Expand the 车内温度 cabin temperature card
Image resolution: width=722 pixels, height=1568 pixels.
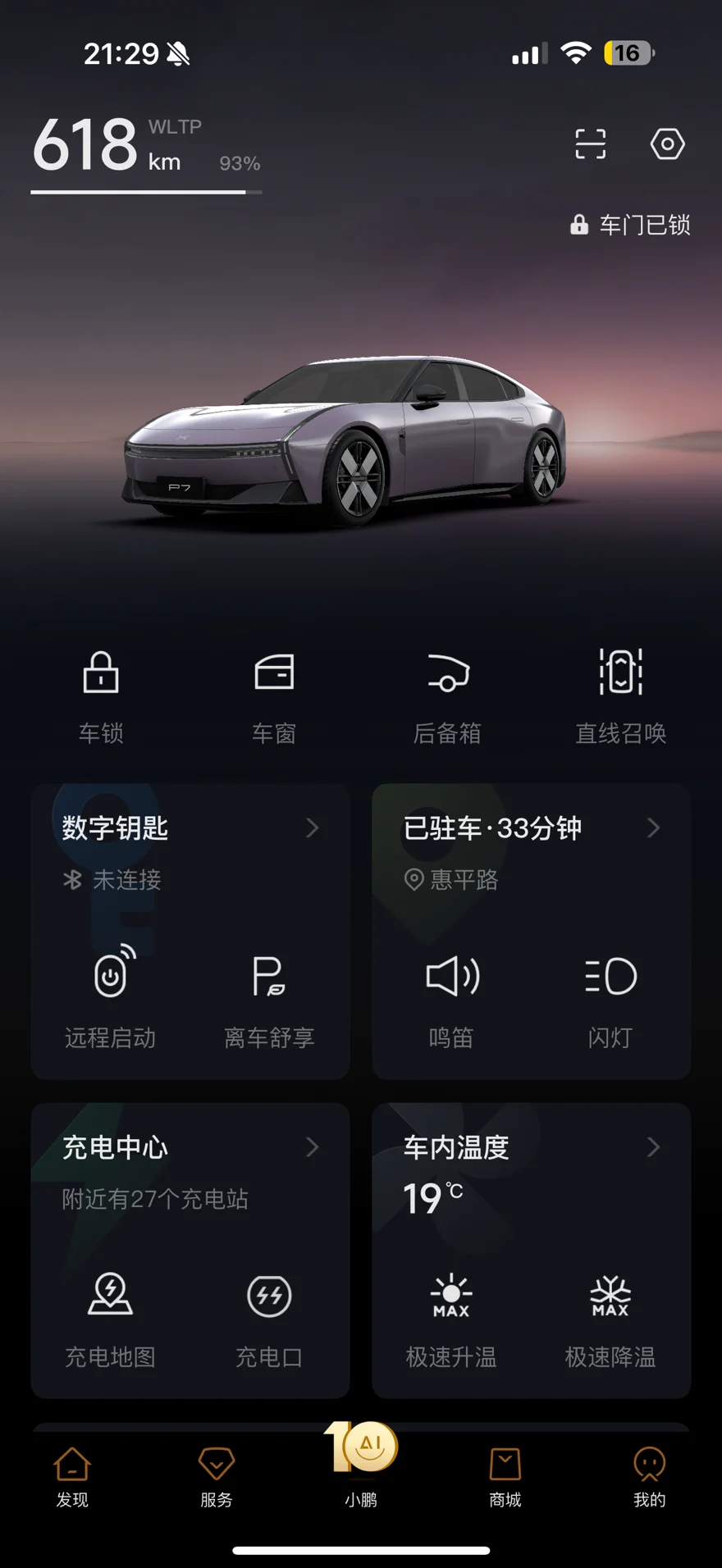coord(531,1148)
